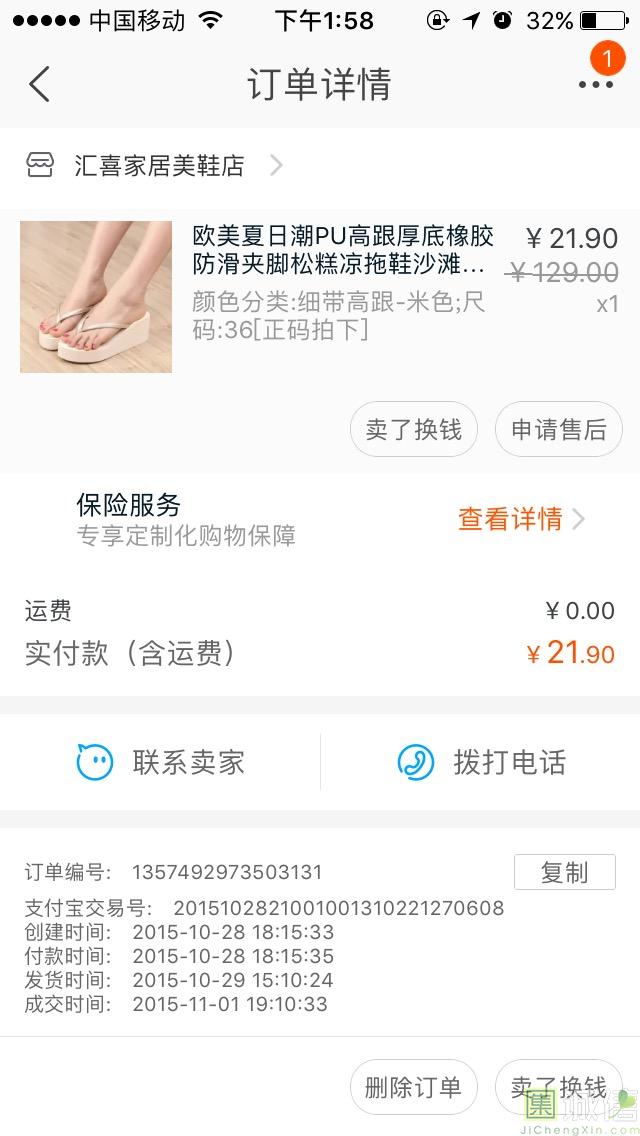Delete this order with 删除订单
This screenshot has height=1136, width=640.
[413, 1087]
